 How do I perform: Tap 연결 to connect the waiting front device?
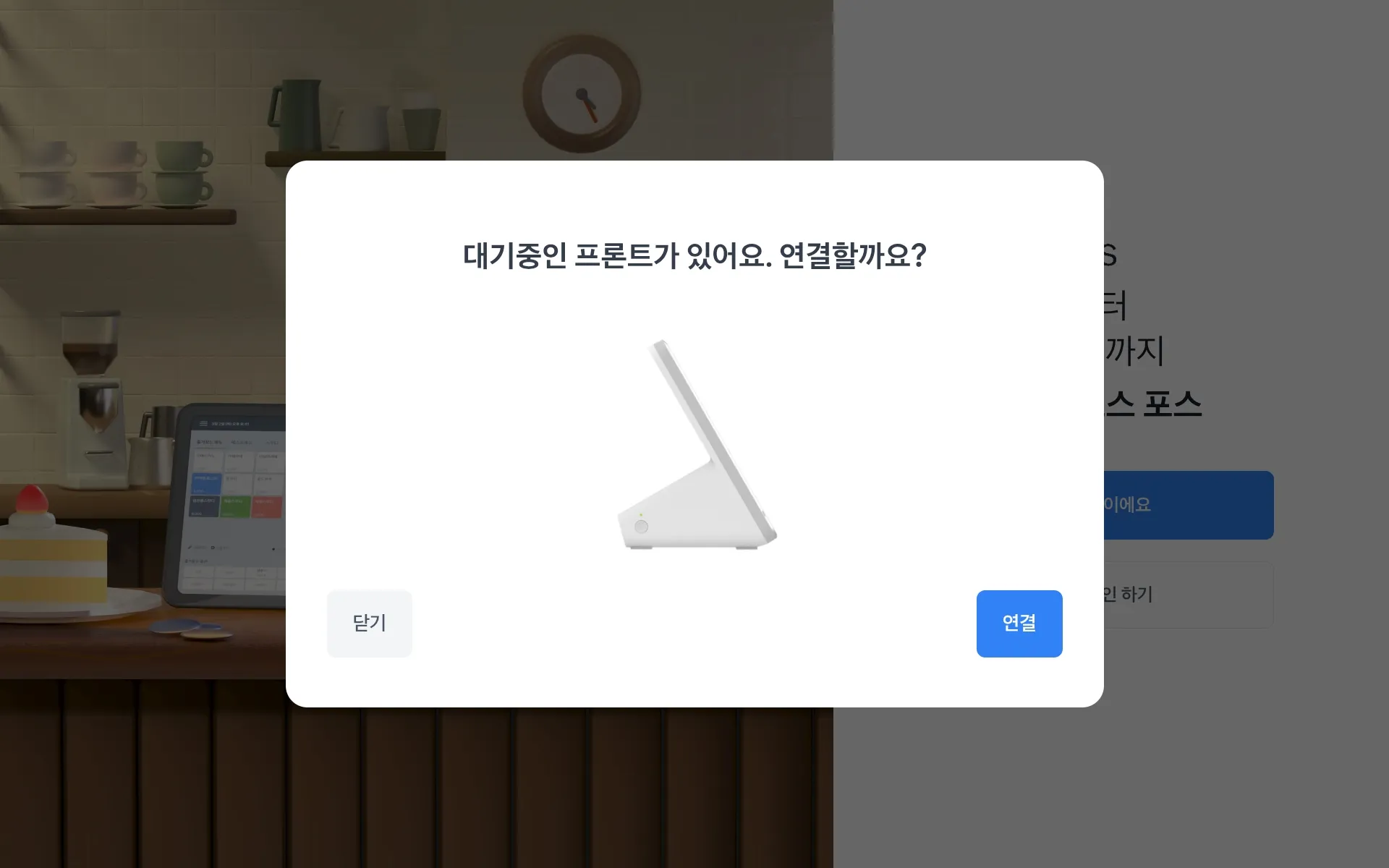[x=1019, y=624]
